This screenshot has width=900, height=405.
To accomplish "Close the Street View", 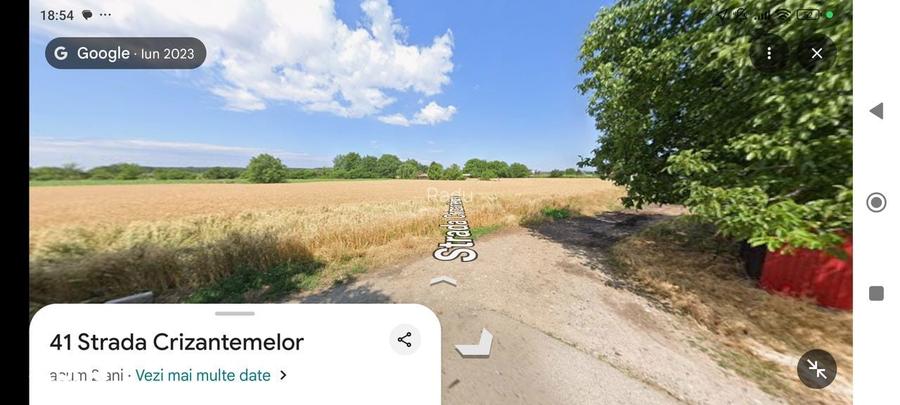I will [817, 53].
